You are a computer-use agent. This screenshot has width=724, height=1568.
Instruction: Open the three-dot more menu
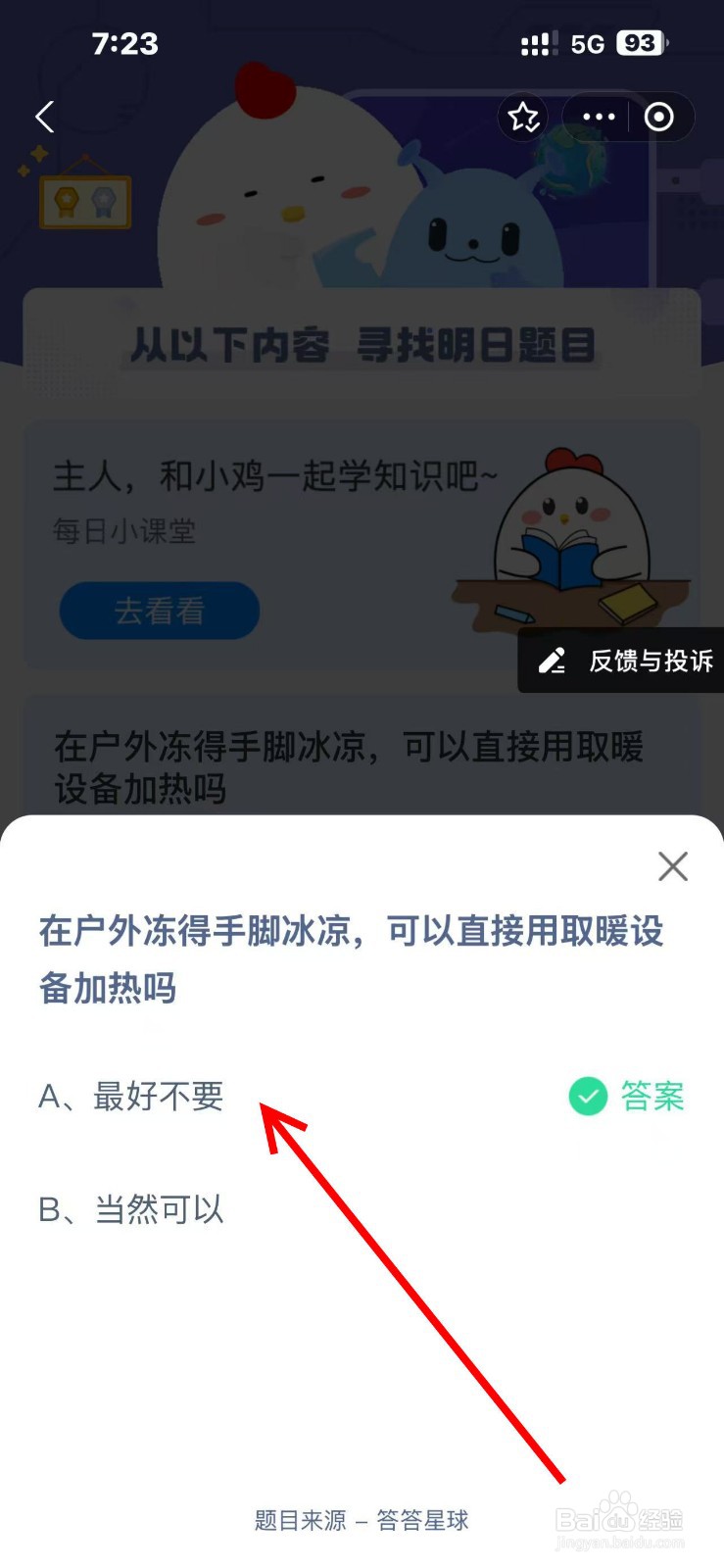[x=597, y=117]
